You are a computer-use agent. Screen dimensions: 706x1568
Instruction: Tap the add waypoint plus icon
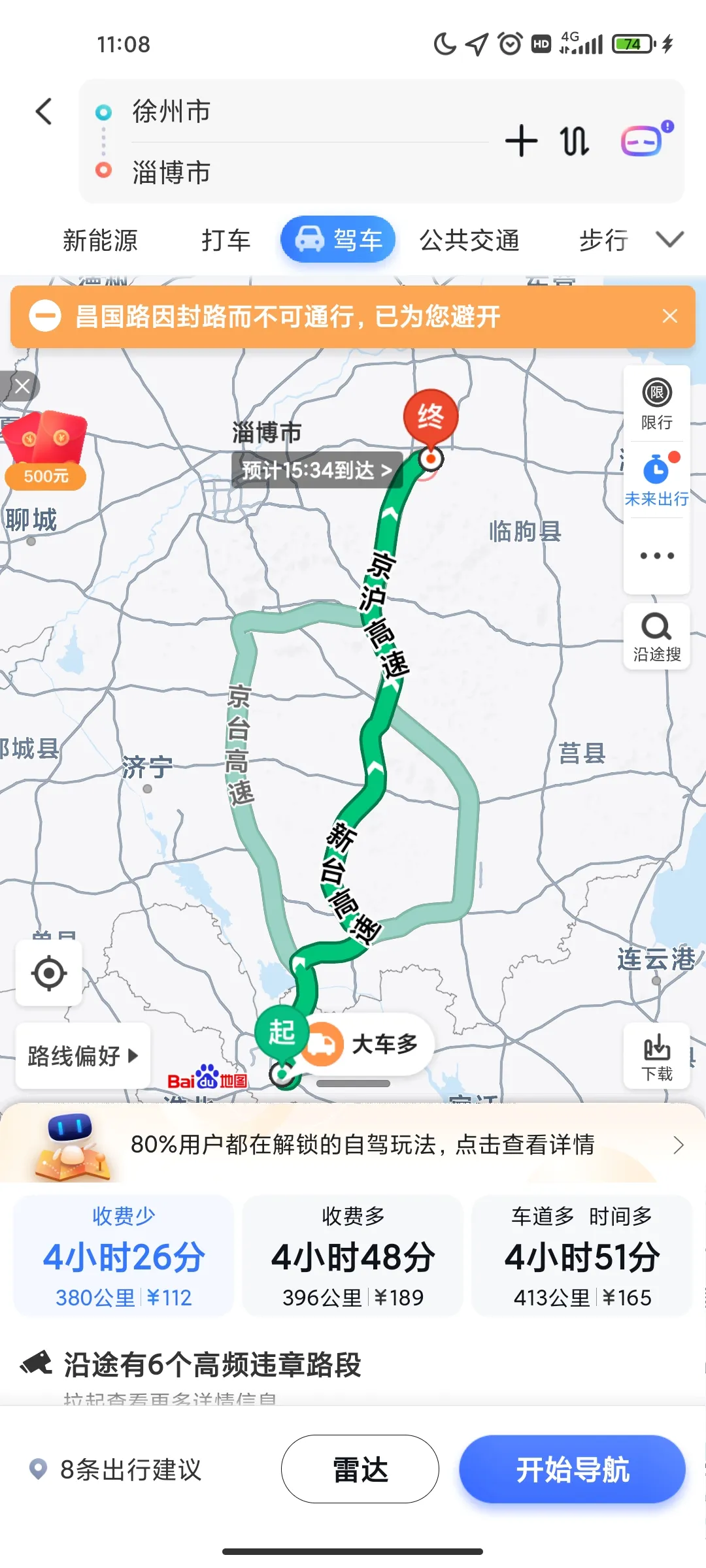tap(521, 141)
